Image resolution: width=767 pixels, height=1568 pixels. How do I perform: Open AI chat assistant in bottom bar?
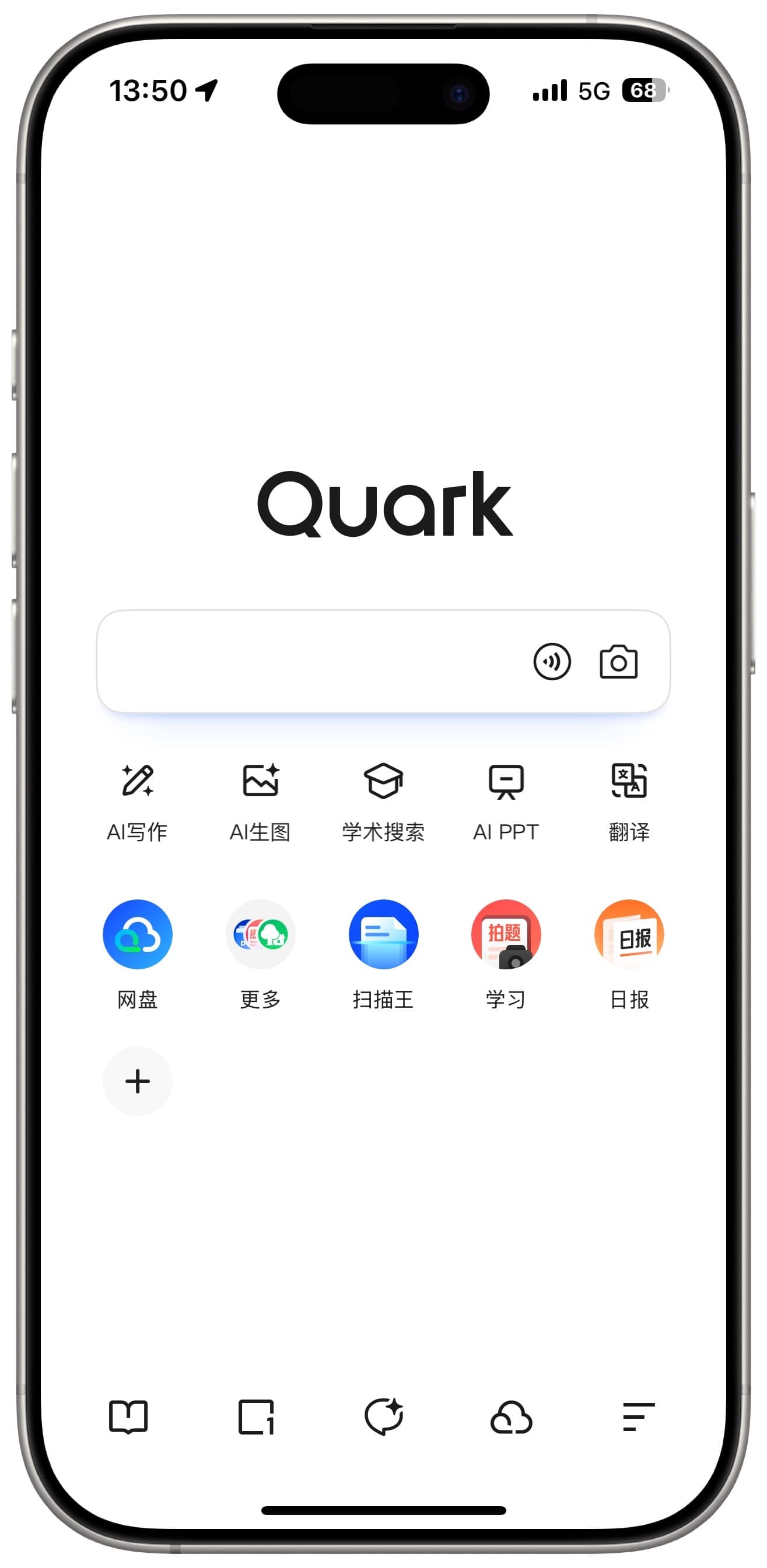tap(384, 1417)
